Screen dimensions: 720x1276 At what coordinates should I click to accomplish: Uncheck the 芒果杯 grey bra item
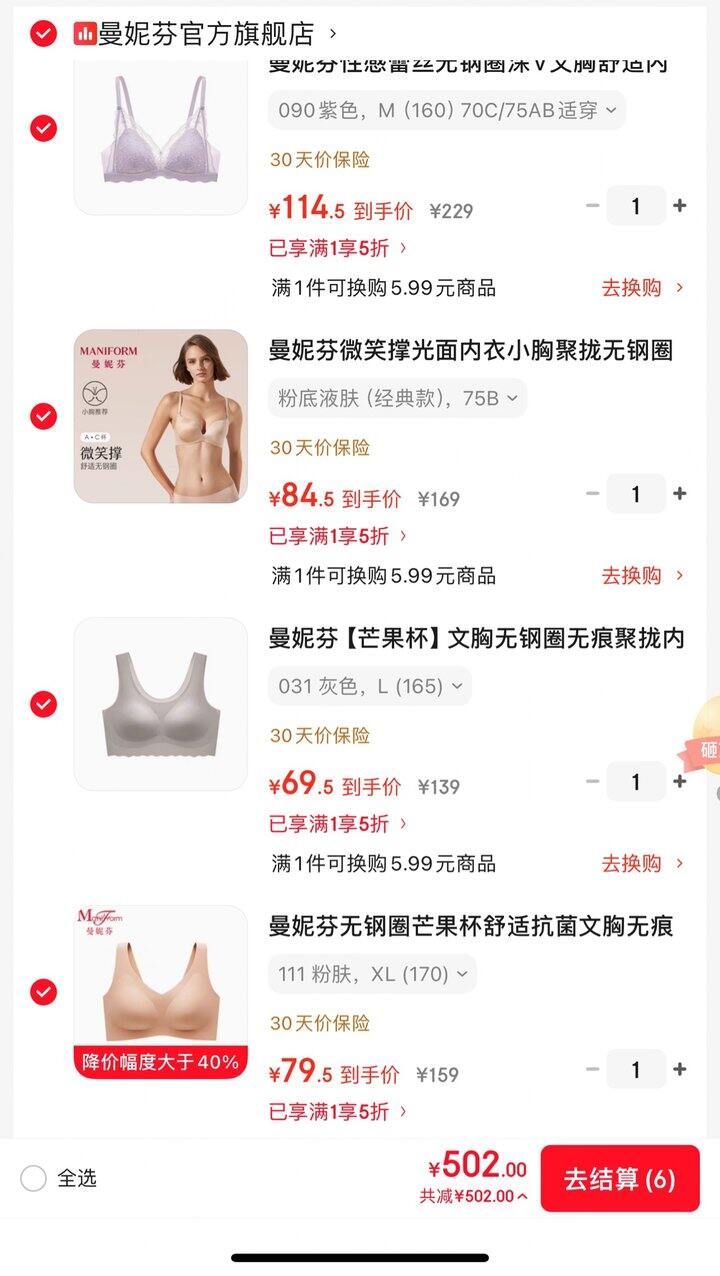pos(43,704)
